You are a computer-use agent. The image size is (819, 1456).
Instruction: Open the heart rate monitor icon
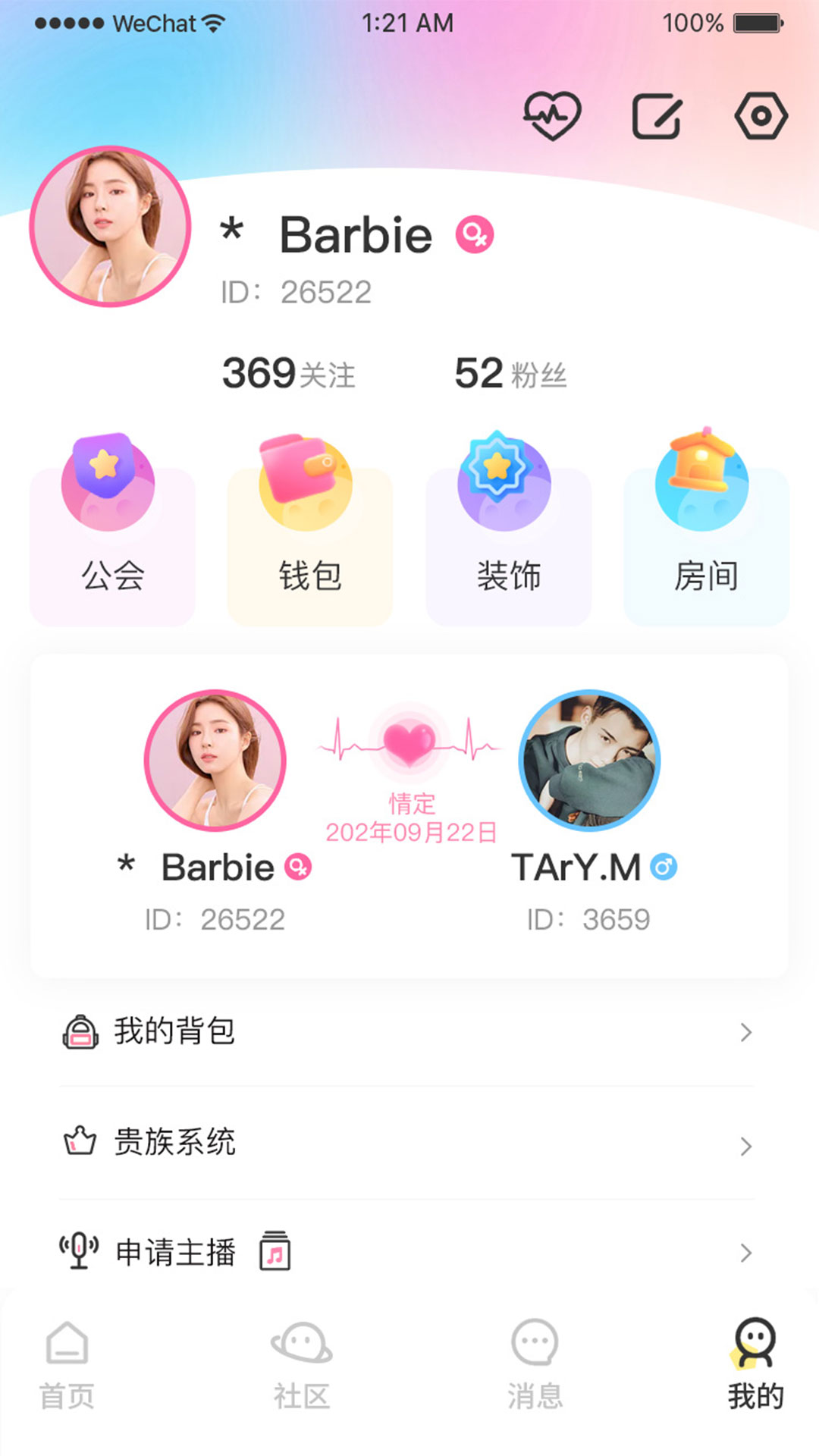[x=554, y=115]
